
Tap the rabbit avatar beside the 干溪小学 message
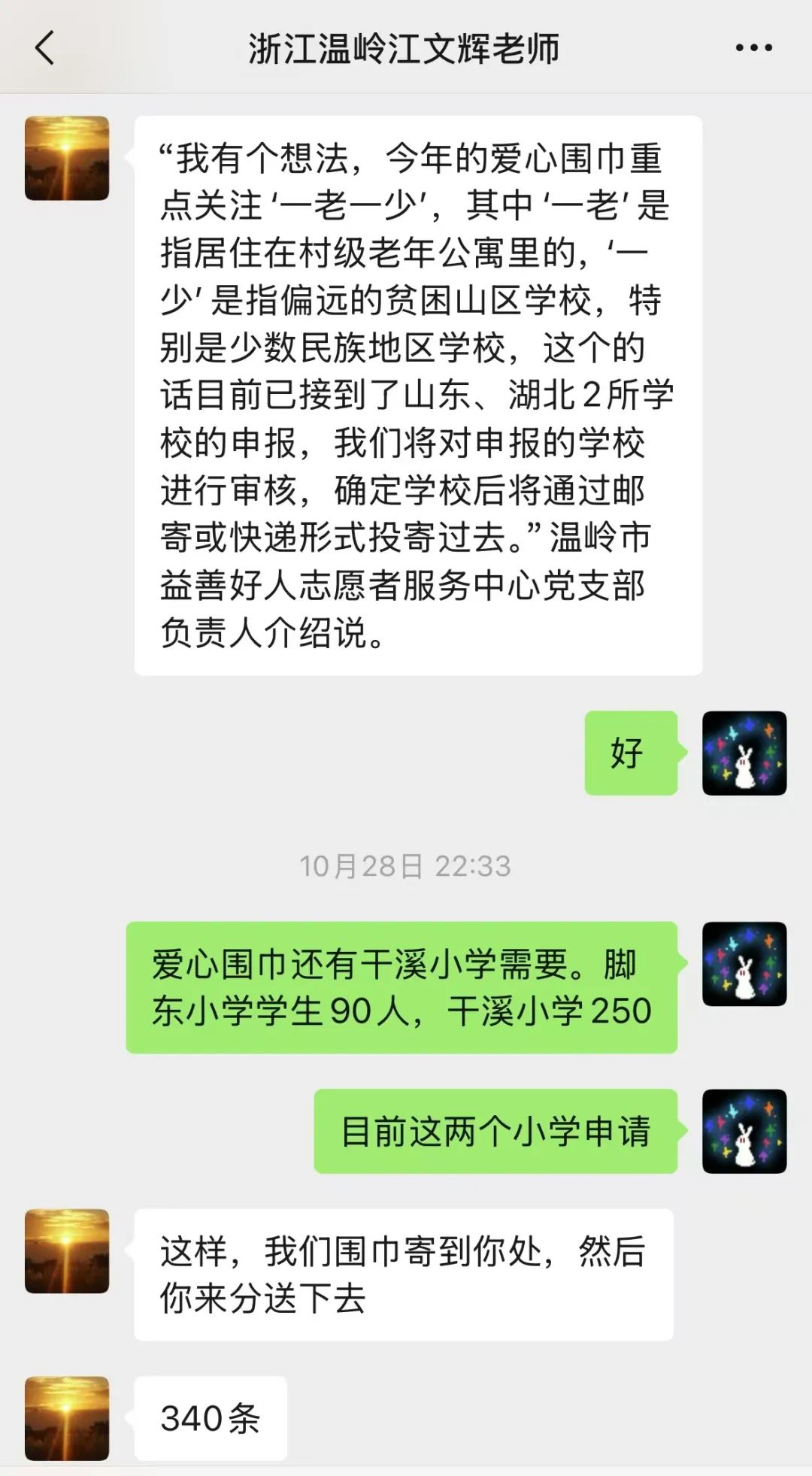click(x=744, y=964)
